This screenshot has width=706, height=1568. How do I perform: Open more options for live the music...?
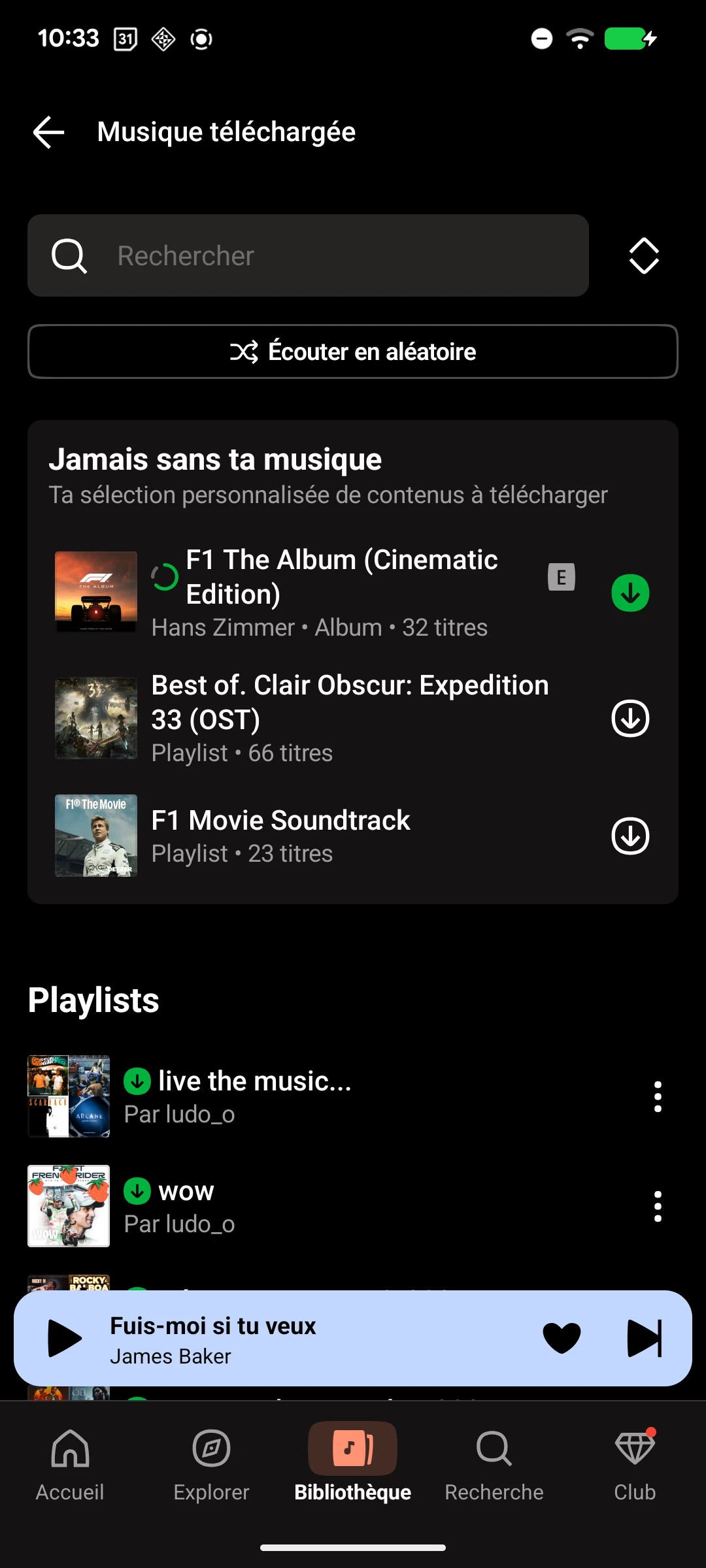tap(658, 1096)
